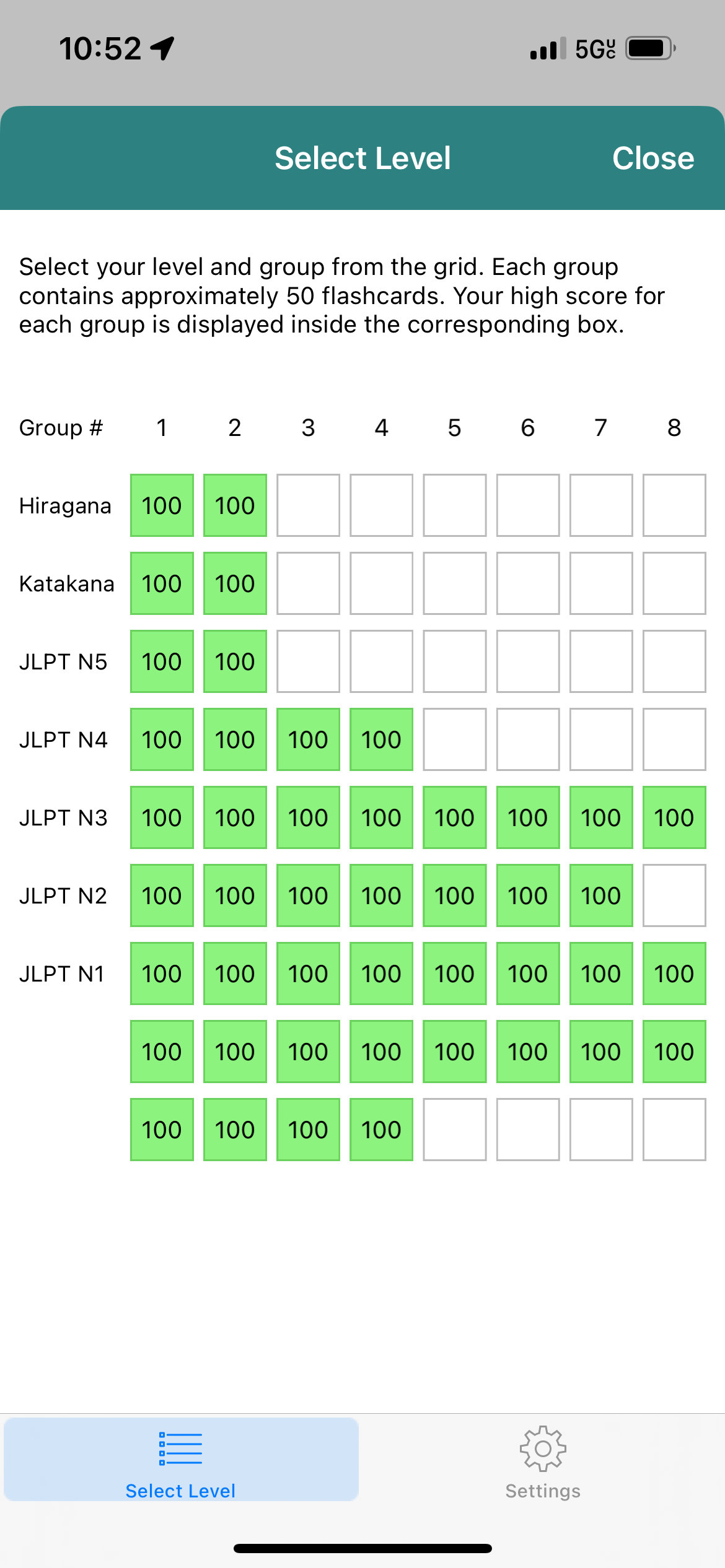Open Katakana group 2
Viewport: 725px width, 1568px height.
pos(235,583)
